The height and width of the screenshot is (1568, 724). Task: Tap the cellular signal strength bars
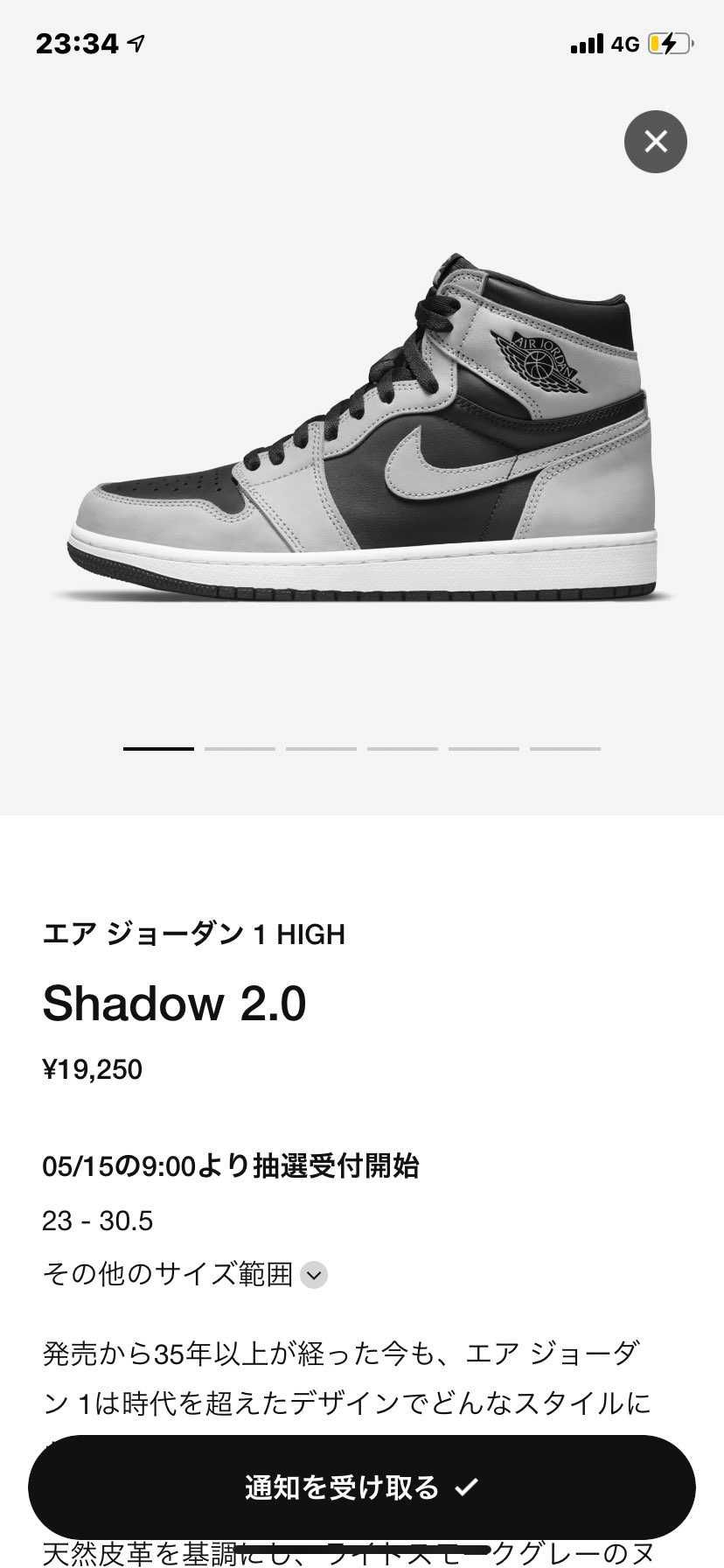click(x=587, y=43)
